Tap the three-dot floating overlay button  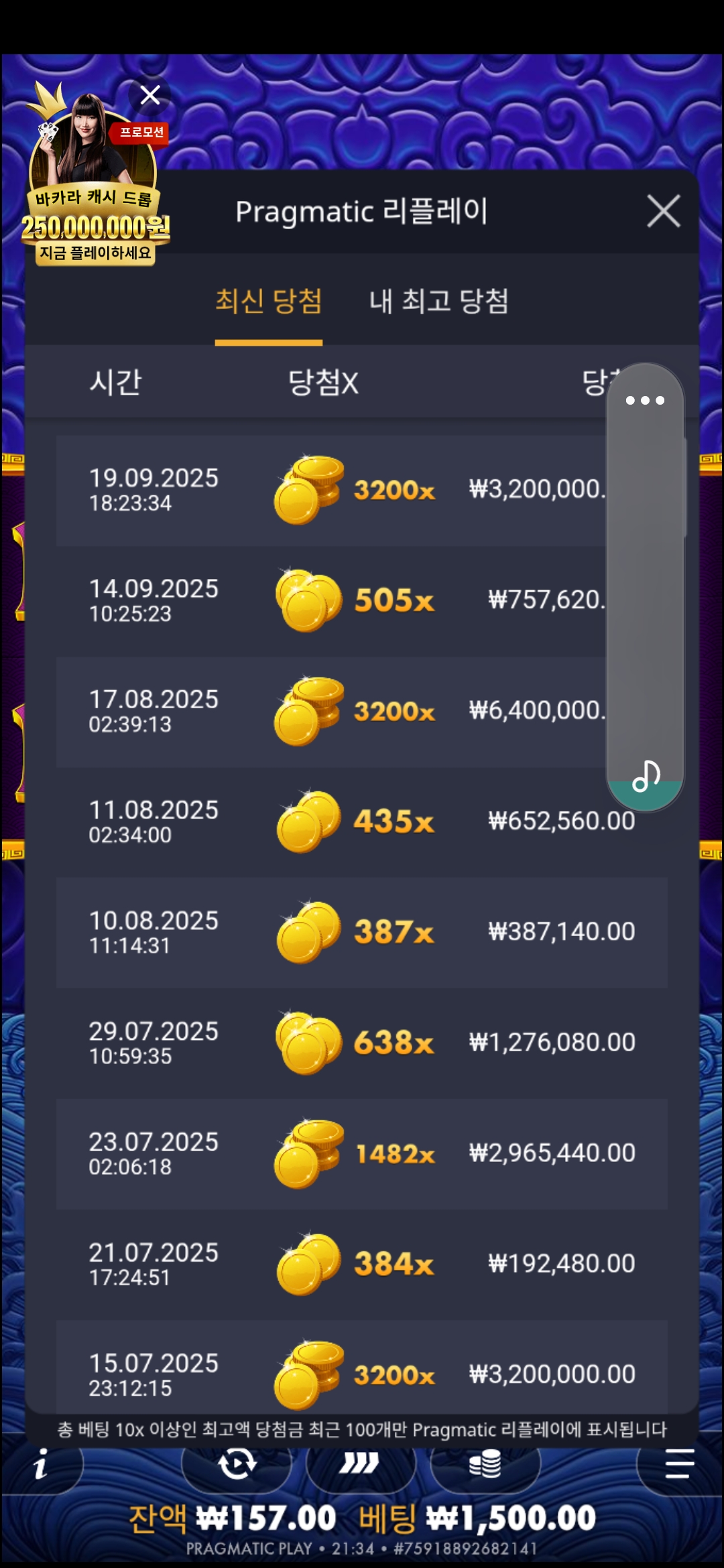click(645, 401)
